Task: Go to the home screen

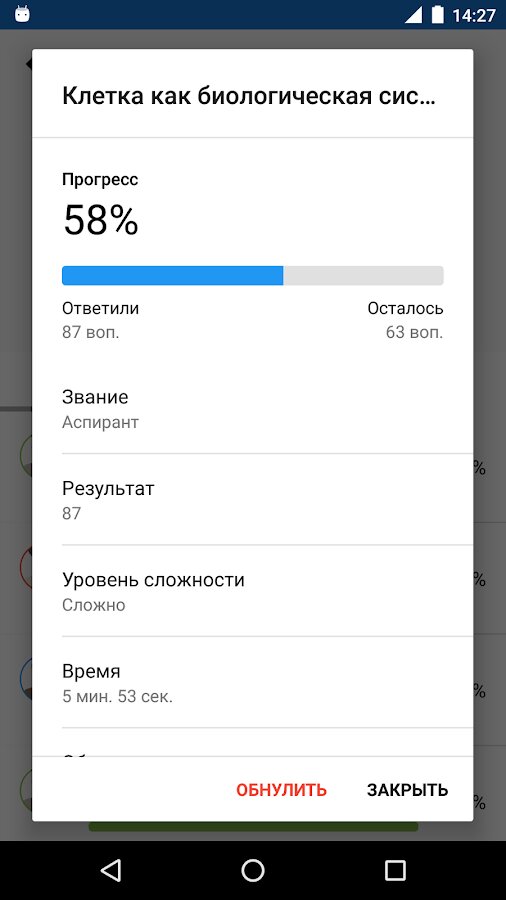Action: tap(253, 870)
